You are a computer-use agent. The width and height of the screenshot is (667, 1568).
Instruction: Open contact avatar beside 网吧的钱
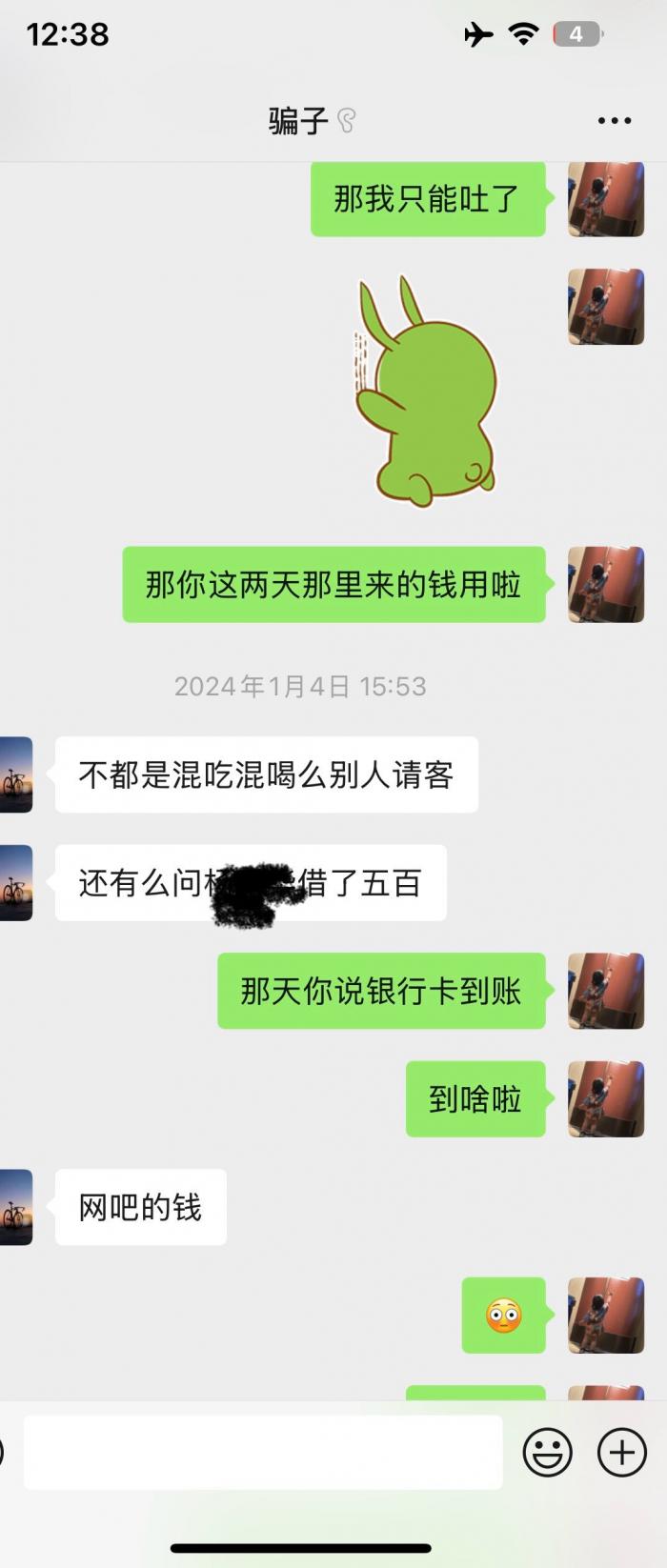16,1207
